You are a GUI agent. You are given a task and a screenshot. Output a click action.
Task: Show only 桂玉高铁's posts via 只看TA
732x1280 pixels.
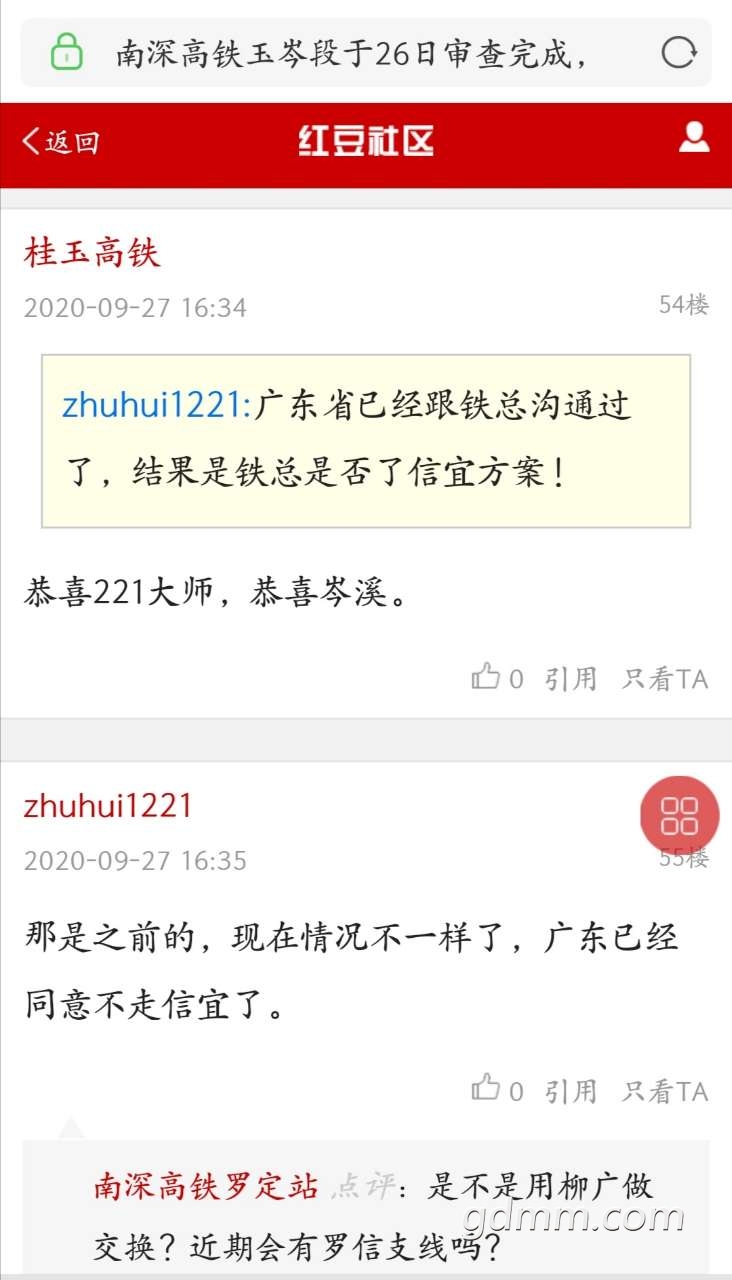click(x=664, y=679)
